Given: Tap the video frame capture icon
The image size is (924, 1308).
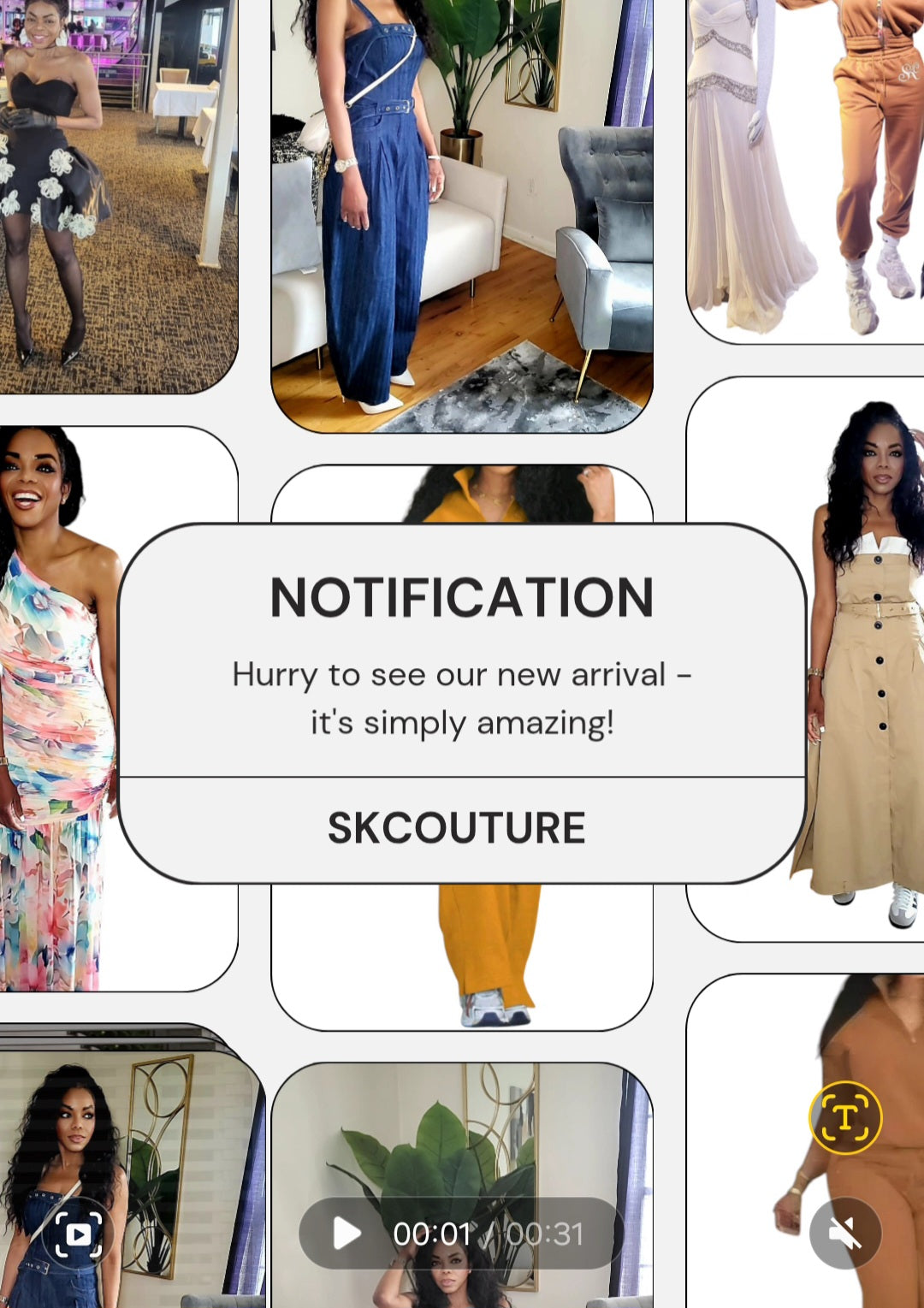Looking at the screenshot, I should tap(78, 1234).
